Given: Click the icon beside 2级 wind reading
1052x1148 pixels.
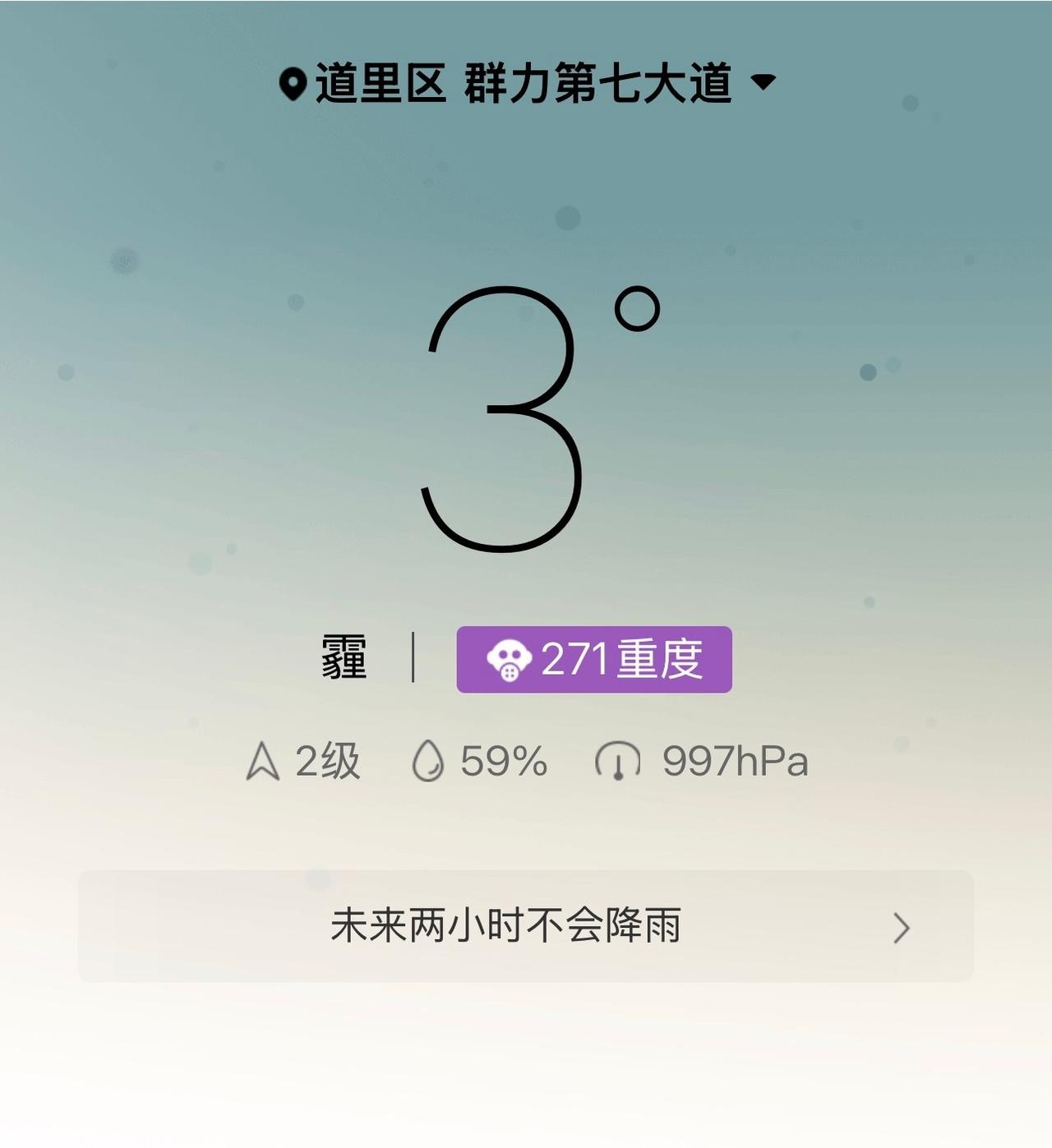Looking at the screenshot, I should click(x=264, y=761).
